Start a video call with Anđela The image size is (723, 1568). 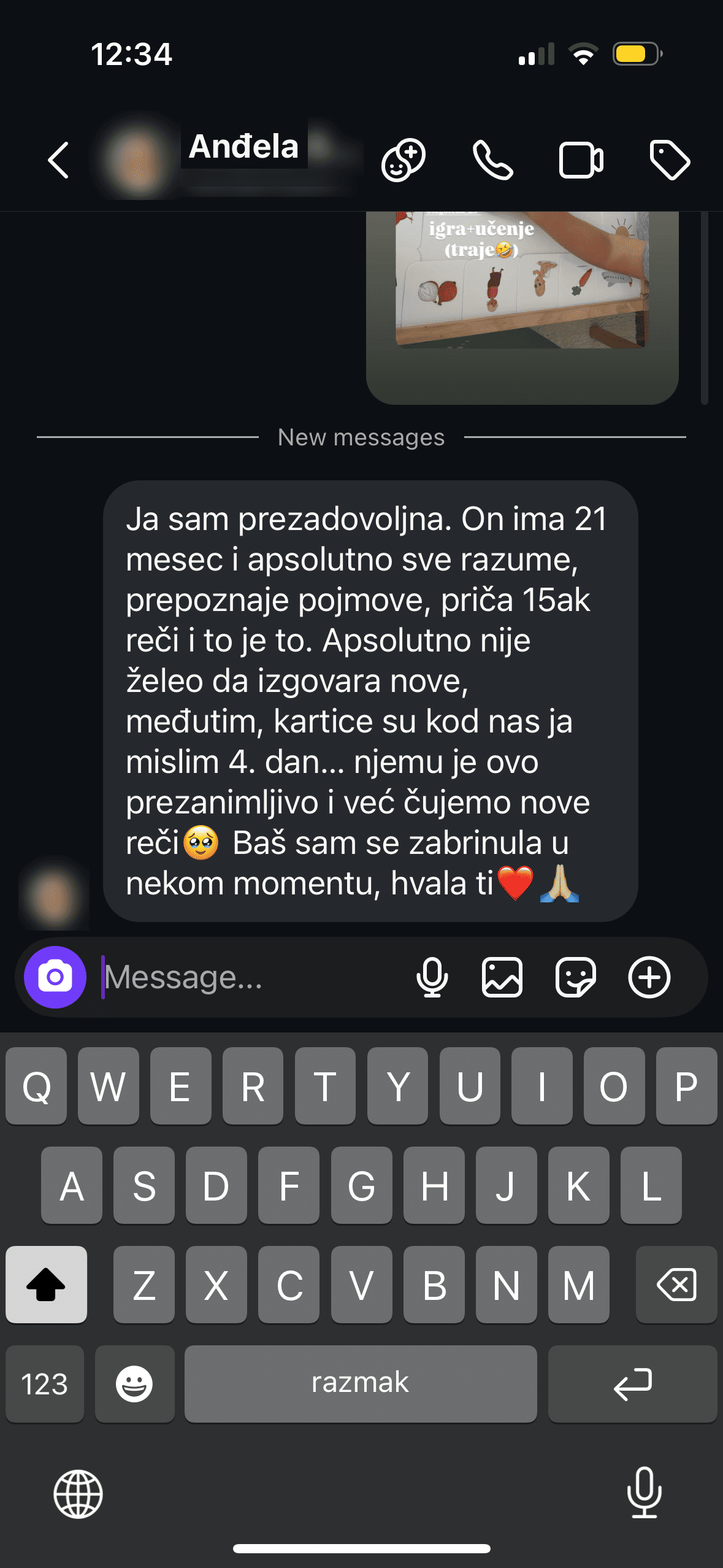(581, 161)
